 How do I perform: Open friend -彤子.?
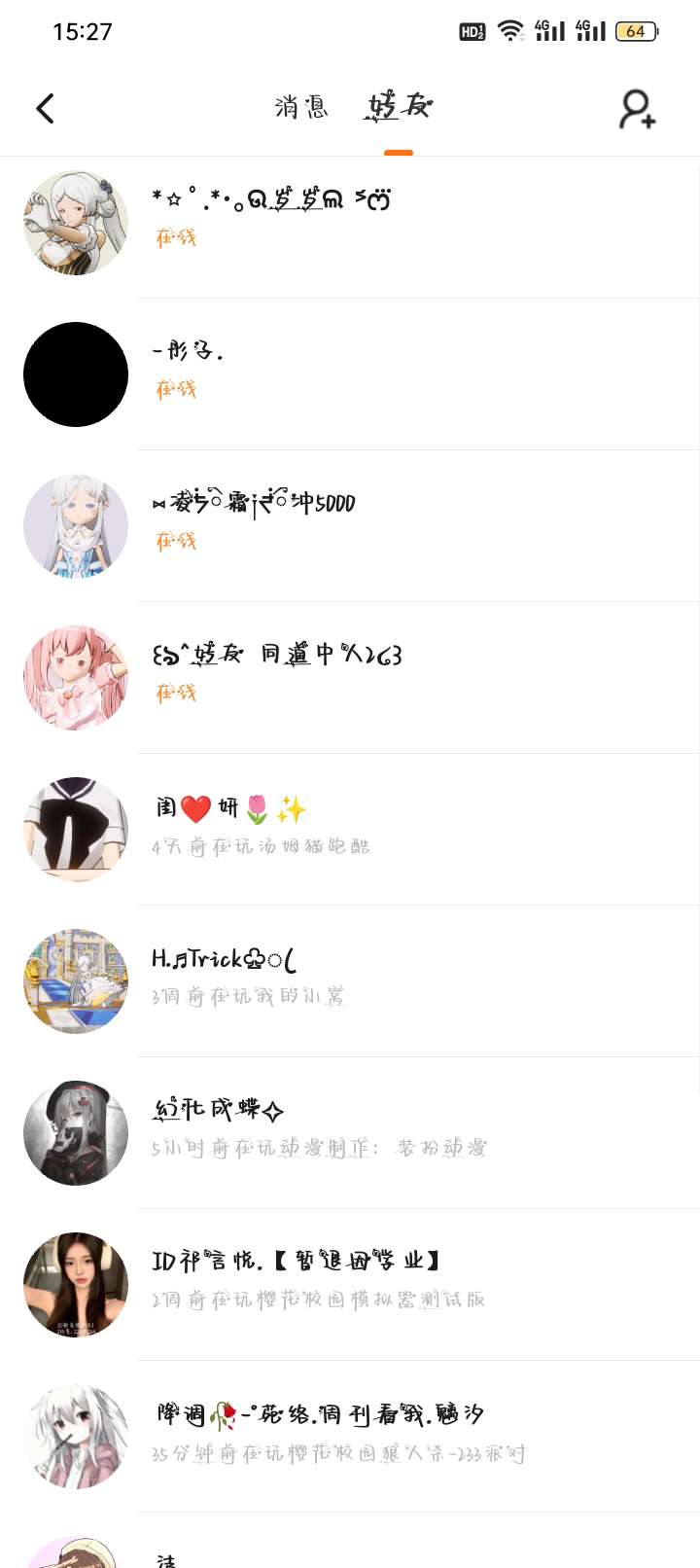350,374
